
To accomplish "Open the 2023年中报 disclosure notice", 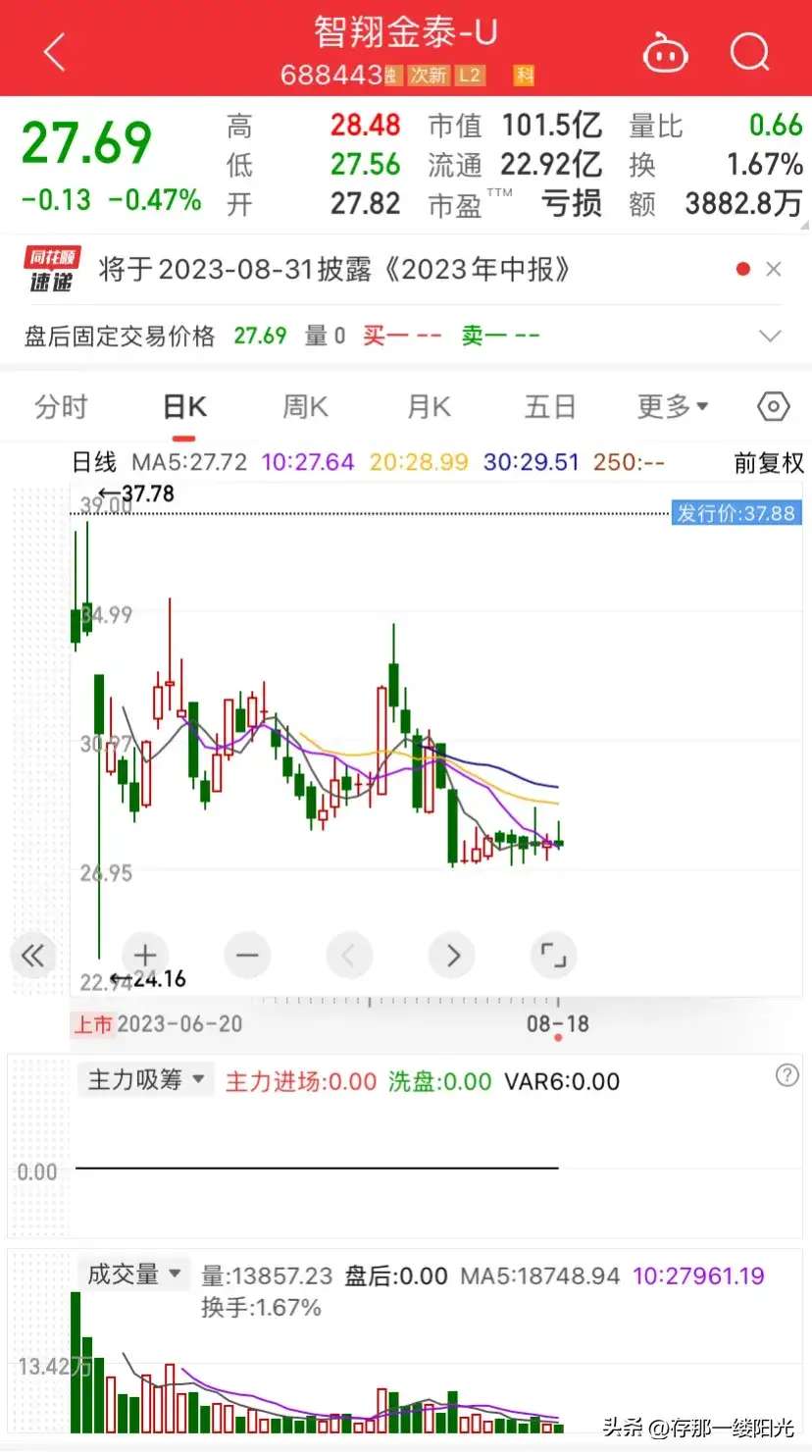I will click(x=334, y=270).
